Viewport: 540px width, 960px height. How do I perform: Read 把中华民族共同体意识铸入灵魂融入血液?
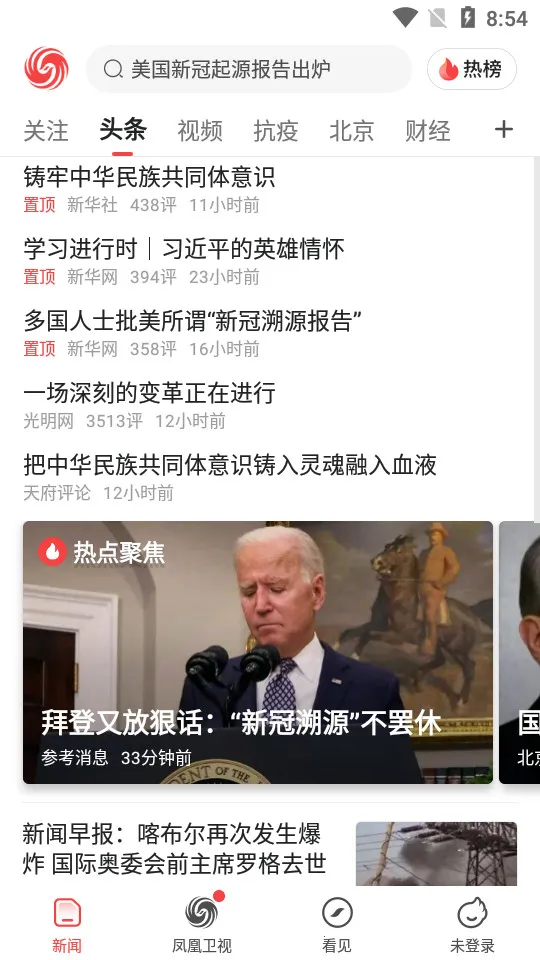(270, 477)
